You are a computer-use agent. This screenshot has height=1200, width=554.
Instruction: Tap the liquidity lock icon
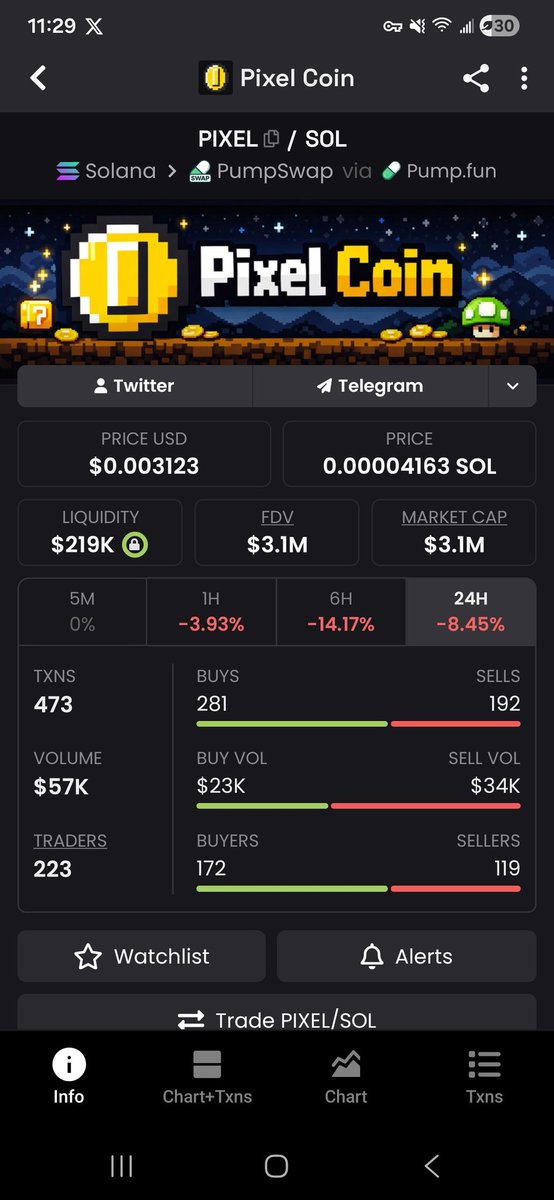click(135, 545)
